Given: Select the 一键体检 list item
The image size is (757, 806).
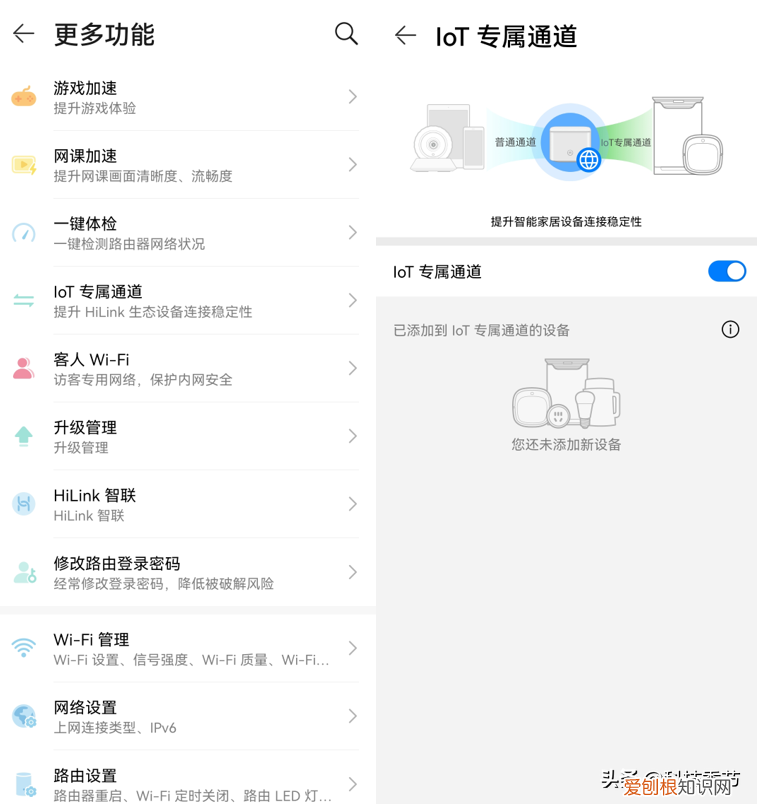Looking at the screenshot, I should click(x=180, y=232).
